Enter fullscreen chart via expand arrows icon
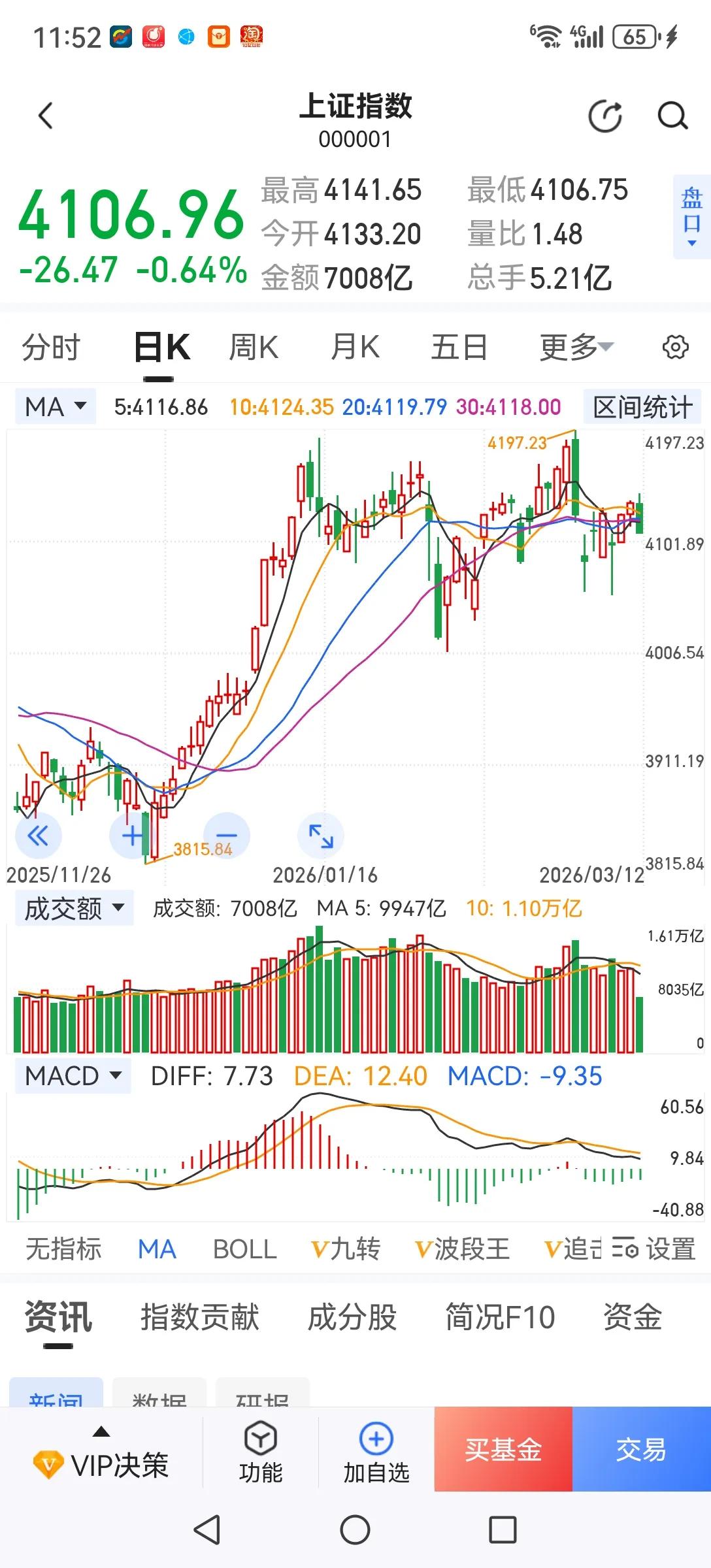 (320, 835)
